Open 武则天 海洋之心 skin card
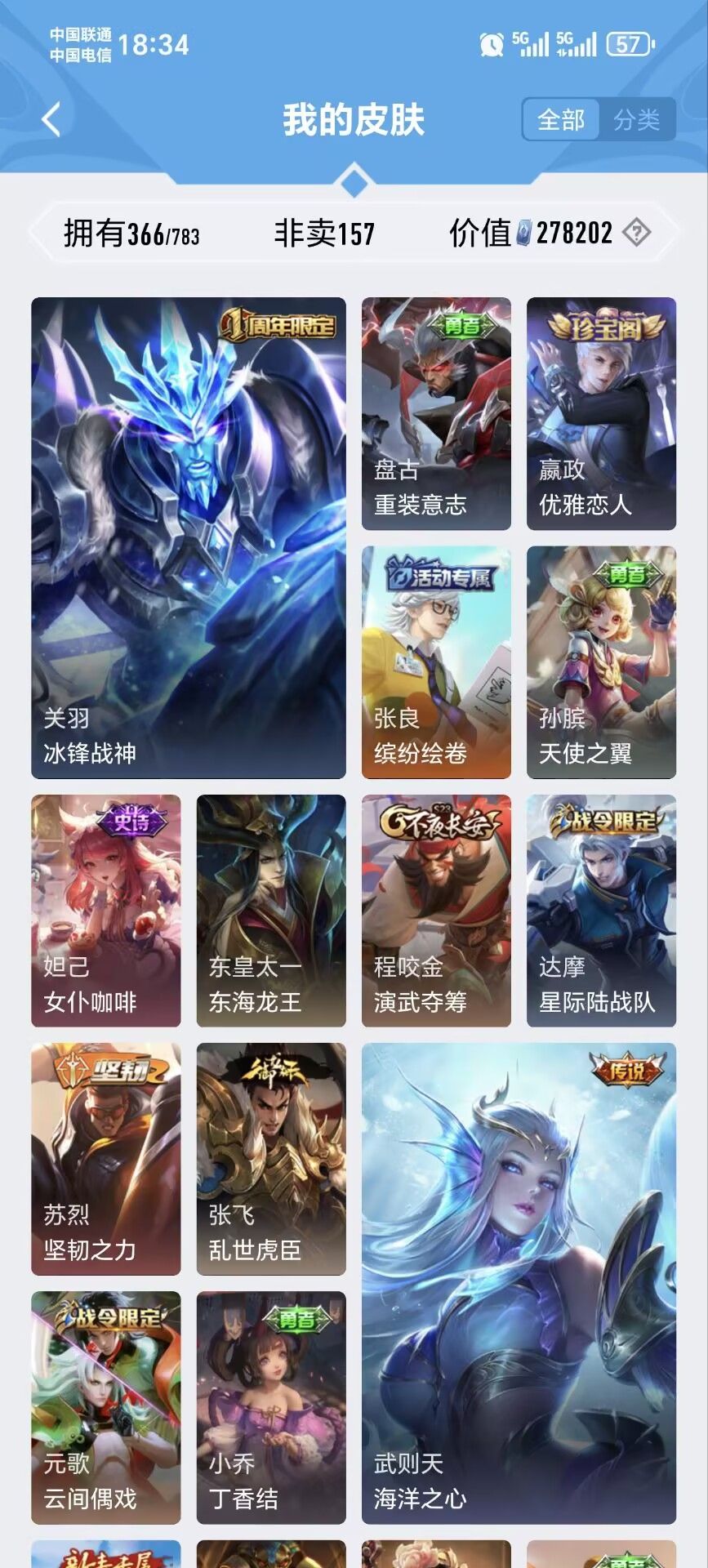This screenshot has height=1568, width=708. (519, 1282)
